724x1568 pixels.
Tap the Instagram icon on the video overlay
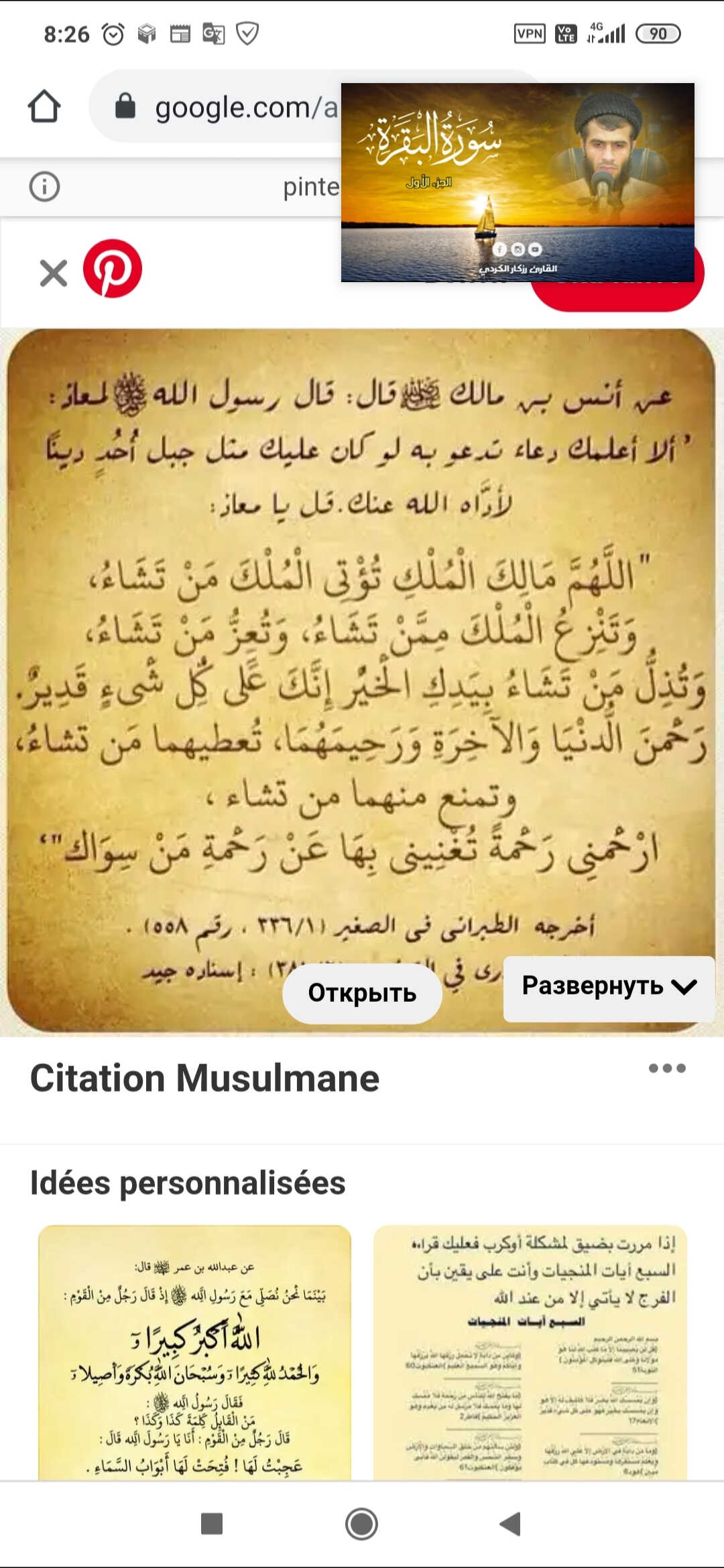(519, 249)
